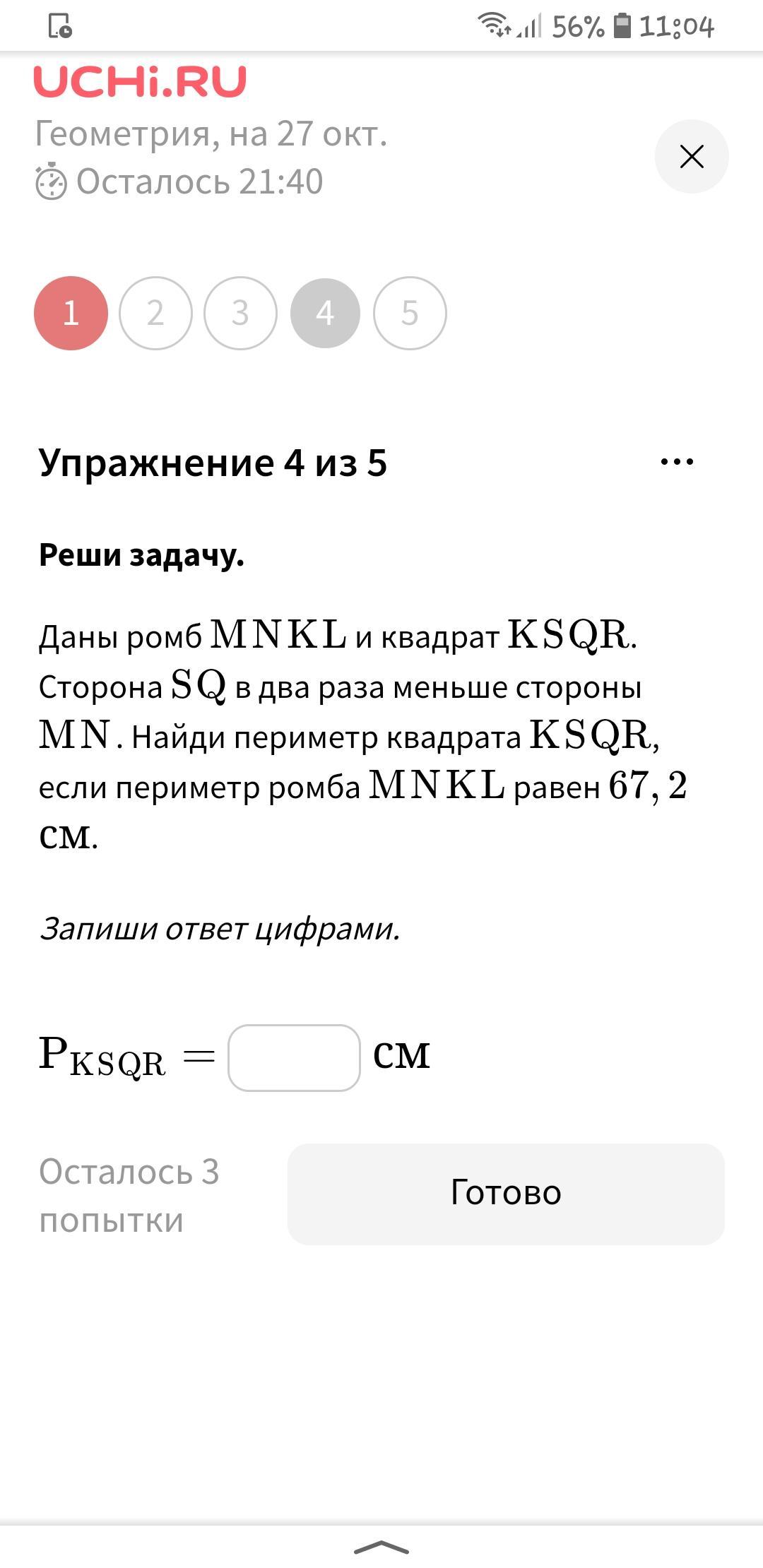
Task: Focus the perimeter answer field
Action: (x=294, y=1057)
